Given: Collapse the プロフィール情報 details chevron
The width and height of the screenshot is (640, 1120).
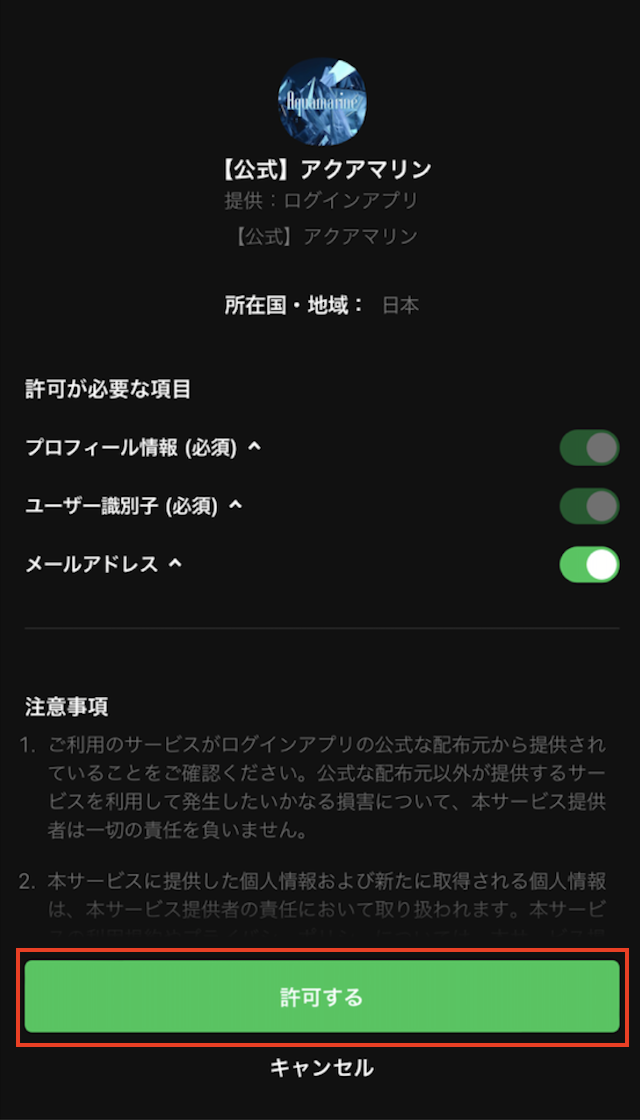Looking at the screenshot, I should tap(254, 446).
